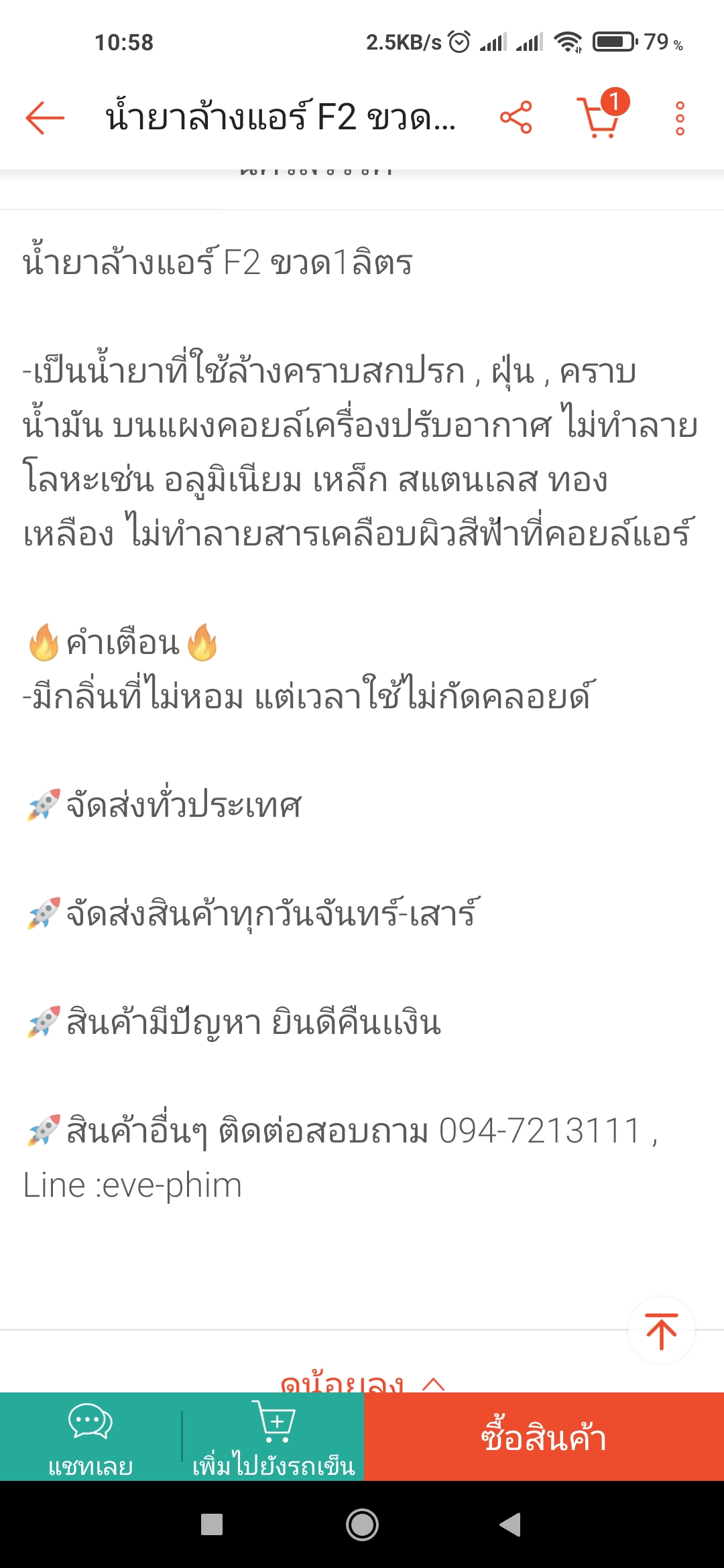724x1568 pixels.
Task: Add item with เพิ่มไปยังรถเข็น
Action: pyautogui.click(x=274, y=1437)
